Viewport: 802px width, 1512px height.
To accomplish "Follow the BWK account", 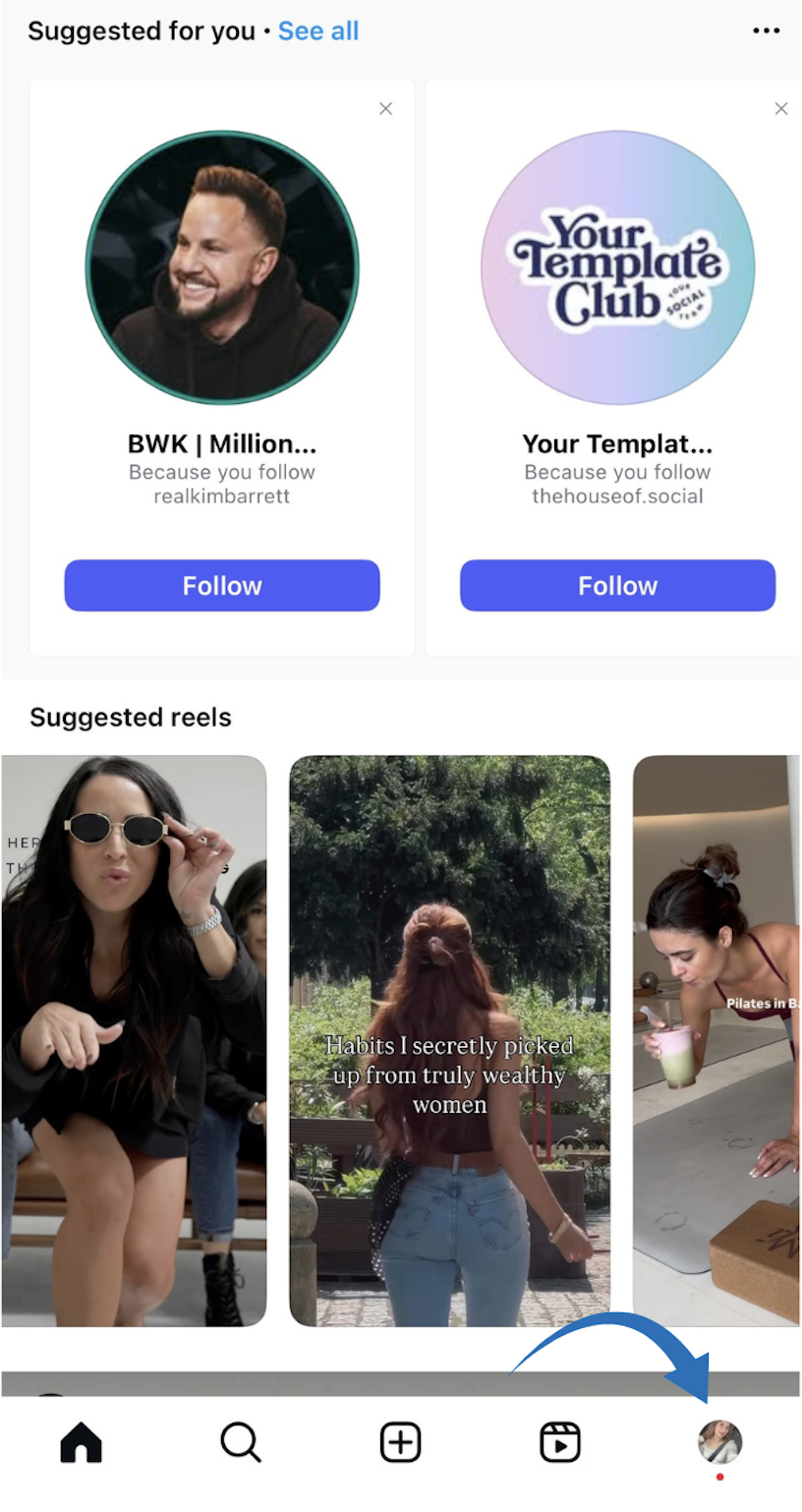I will (222, 586).
